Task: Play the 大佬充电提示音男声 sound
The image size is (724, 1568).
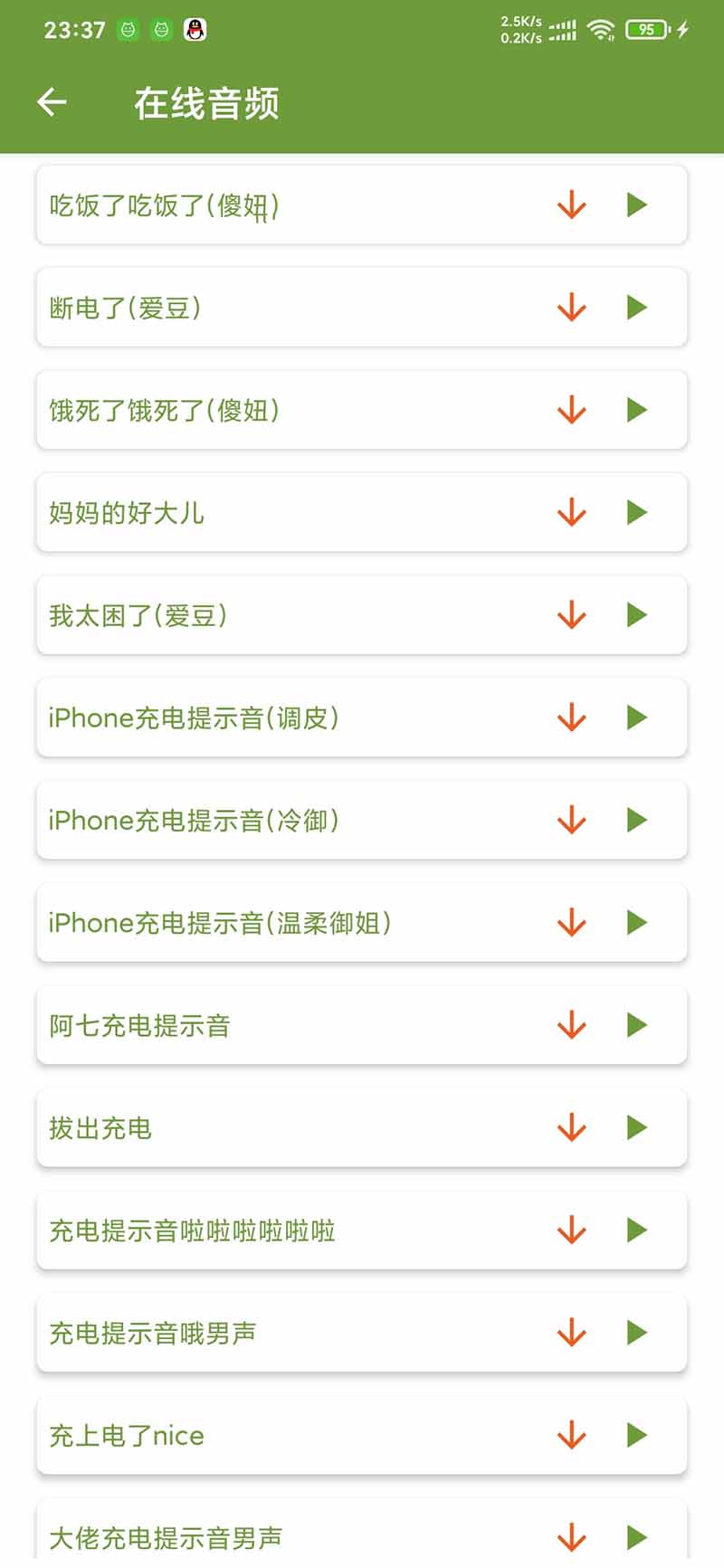Action: point(636,1535)
